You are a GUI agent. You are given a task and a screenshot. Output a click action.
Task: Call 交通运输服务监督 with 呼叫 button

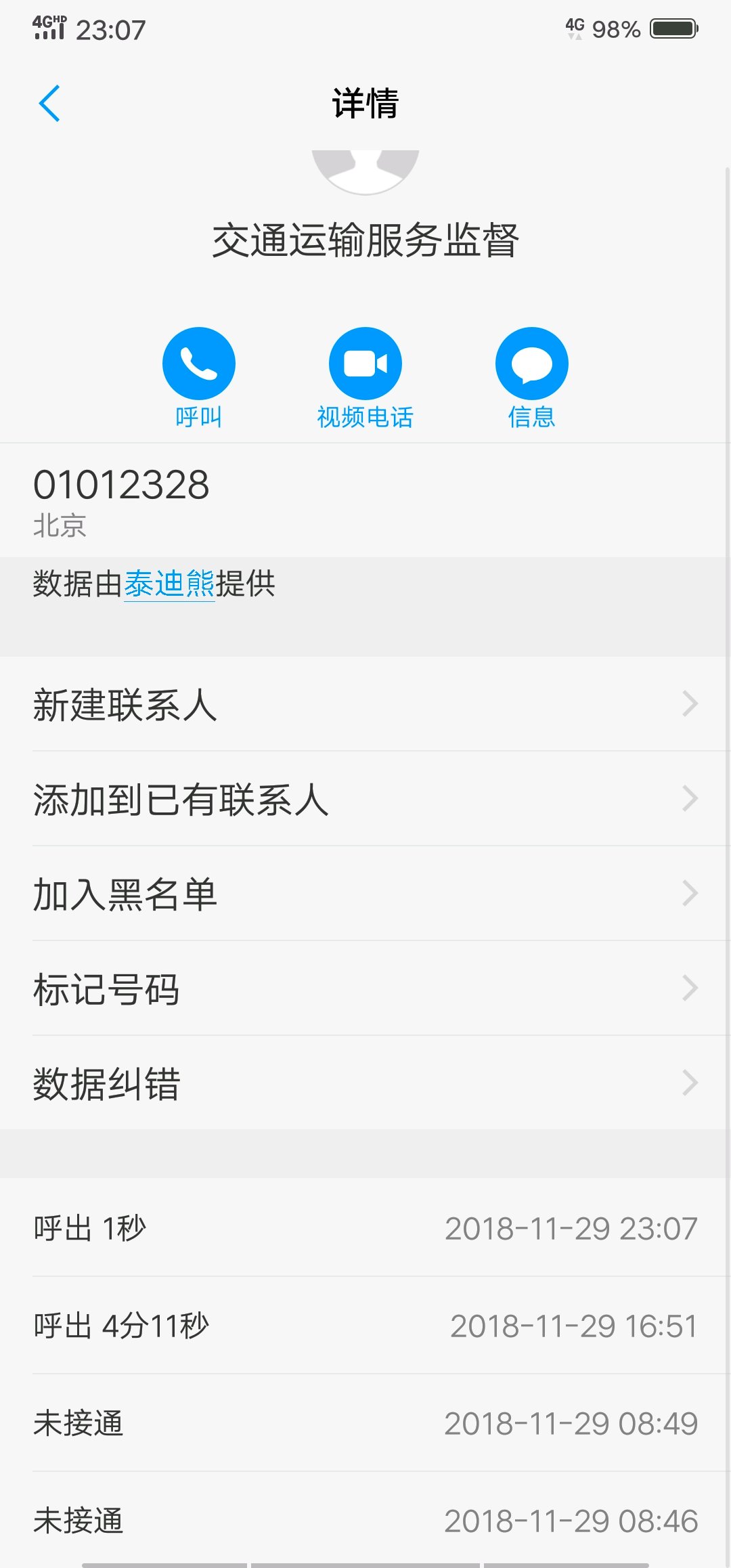coord(198,364)
